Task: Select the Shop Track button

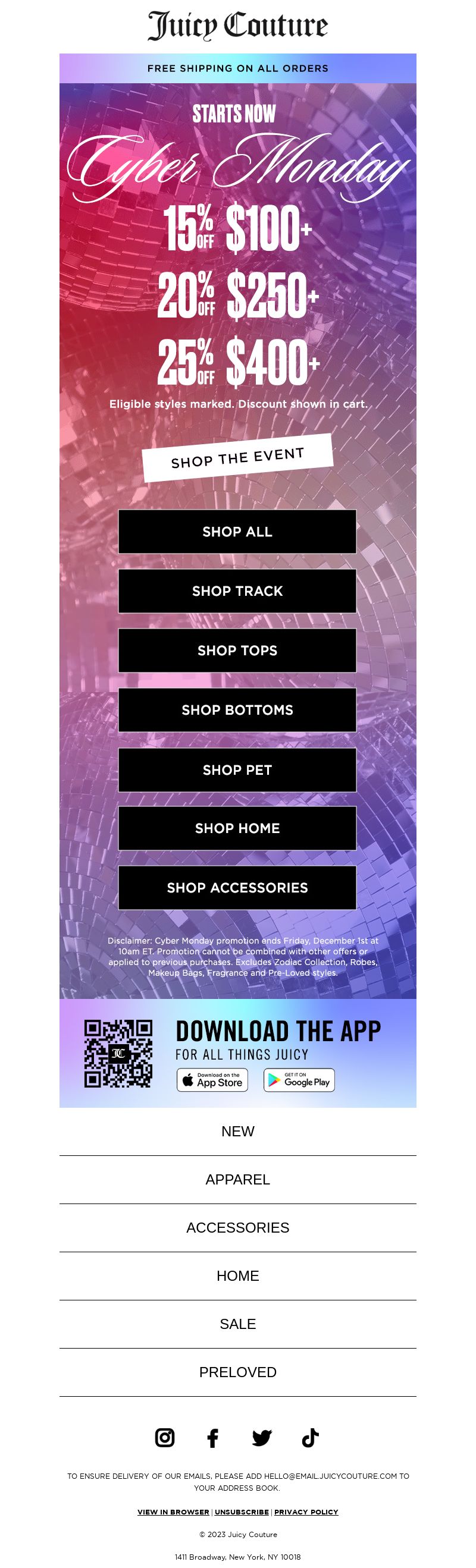Action: coord(237,590)
